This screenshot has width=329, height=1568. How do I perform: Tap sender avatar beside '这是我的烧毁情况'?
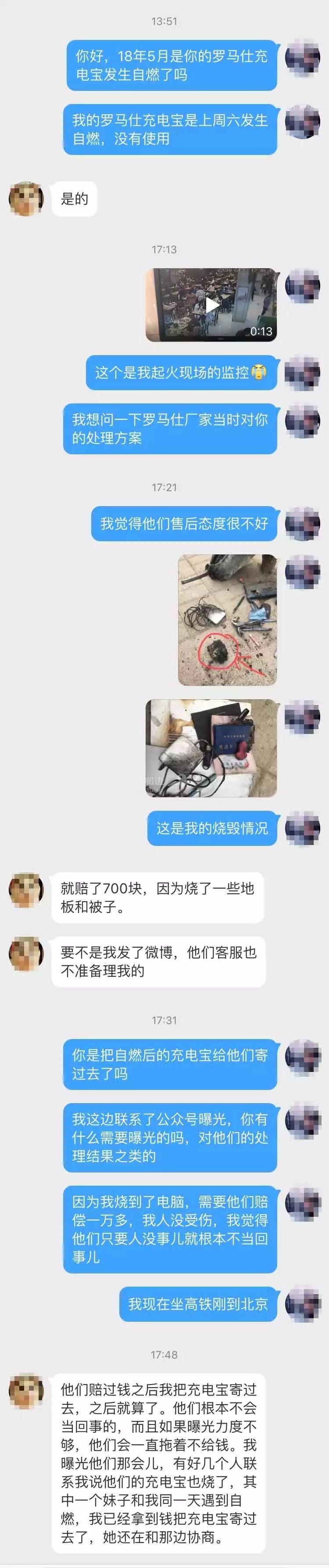302,828
